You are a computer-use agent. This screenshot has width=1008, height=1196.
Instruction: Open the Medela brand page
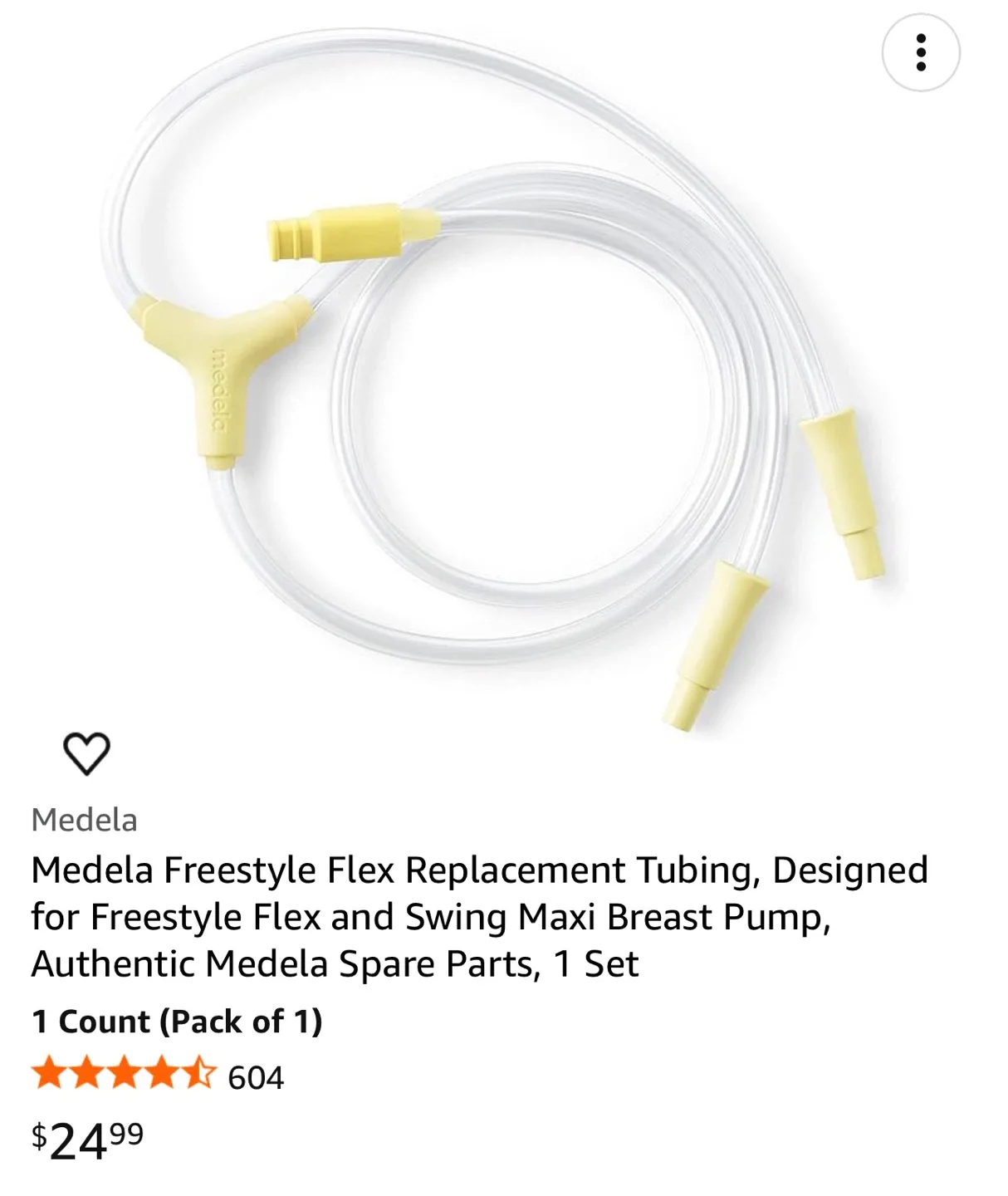point(86,821)
